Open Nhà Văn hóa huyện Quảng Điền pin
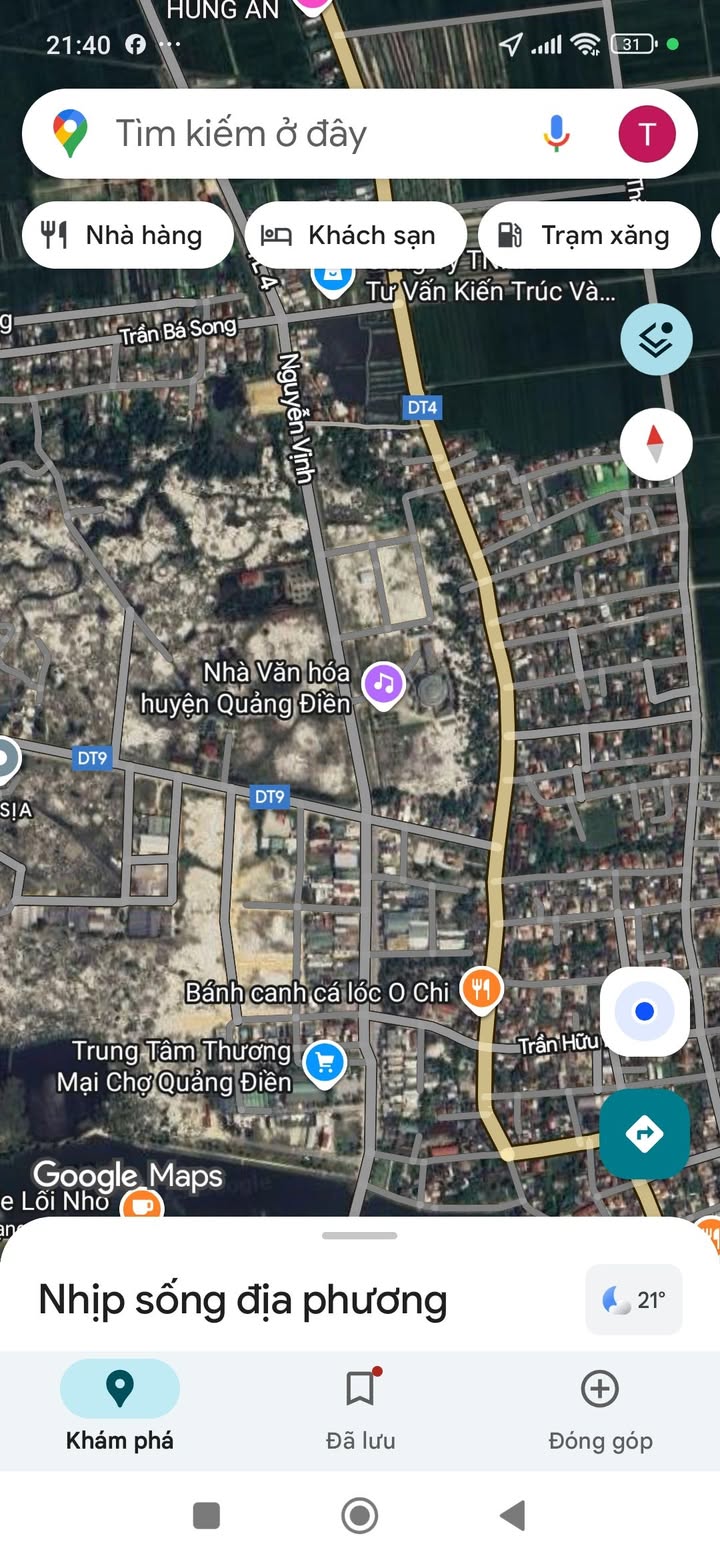 (382, 685)
